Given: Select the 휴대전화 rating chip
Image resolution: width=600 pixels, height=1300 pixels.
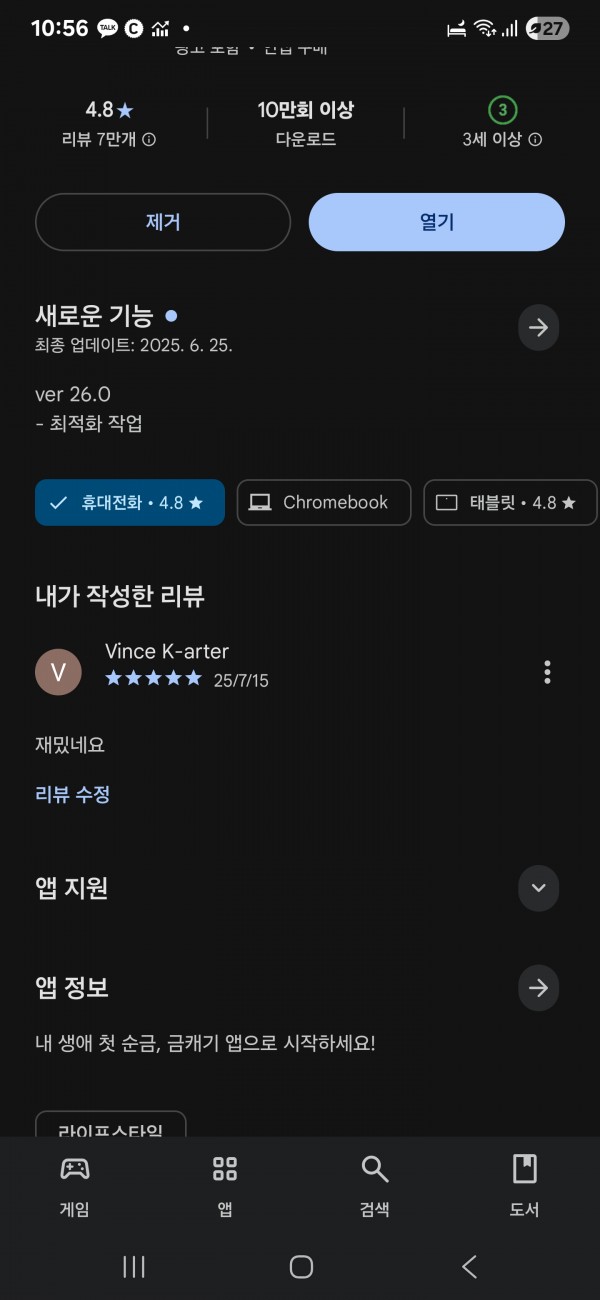Looking at the screenshot, I should [130, 503].
